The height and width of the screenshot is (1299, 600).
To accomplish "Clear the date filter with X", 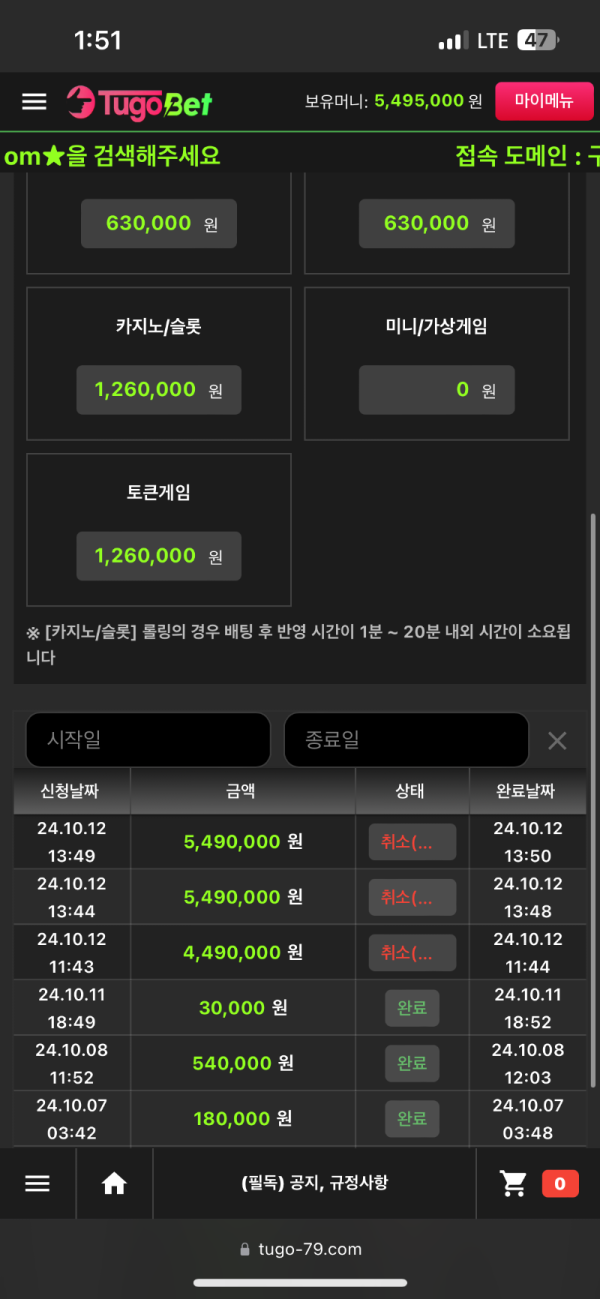I will pyautogui.click(x=557, y=741).
